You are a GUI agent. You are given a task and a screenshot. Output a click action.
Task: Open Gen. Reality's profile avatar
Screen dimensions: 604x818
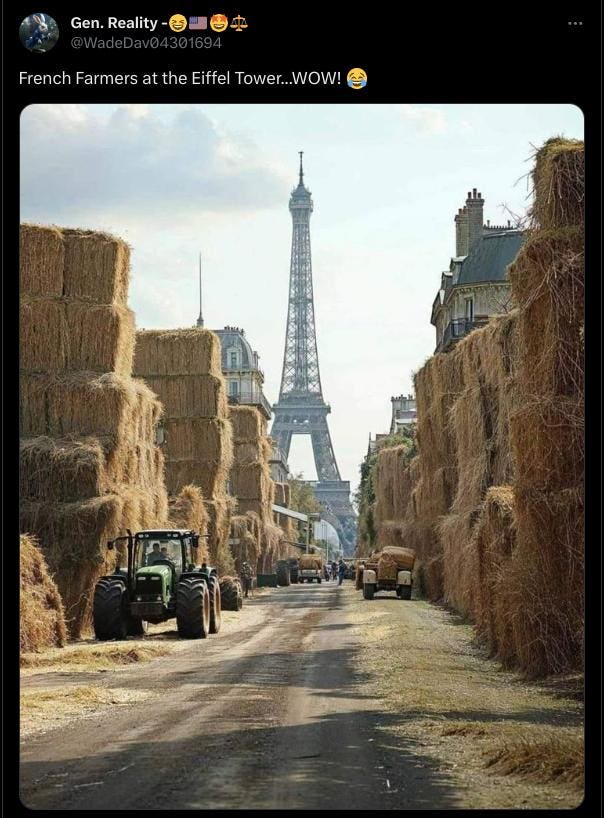tap(38, 33)
